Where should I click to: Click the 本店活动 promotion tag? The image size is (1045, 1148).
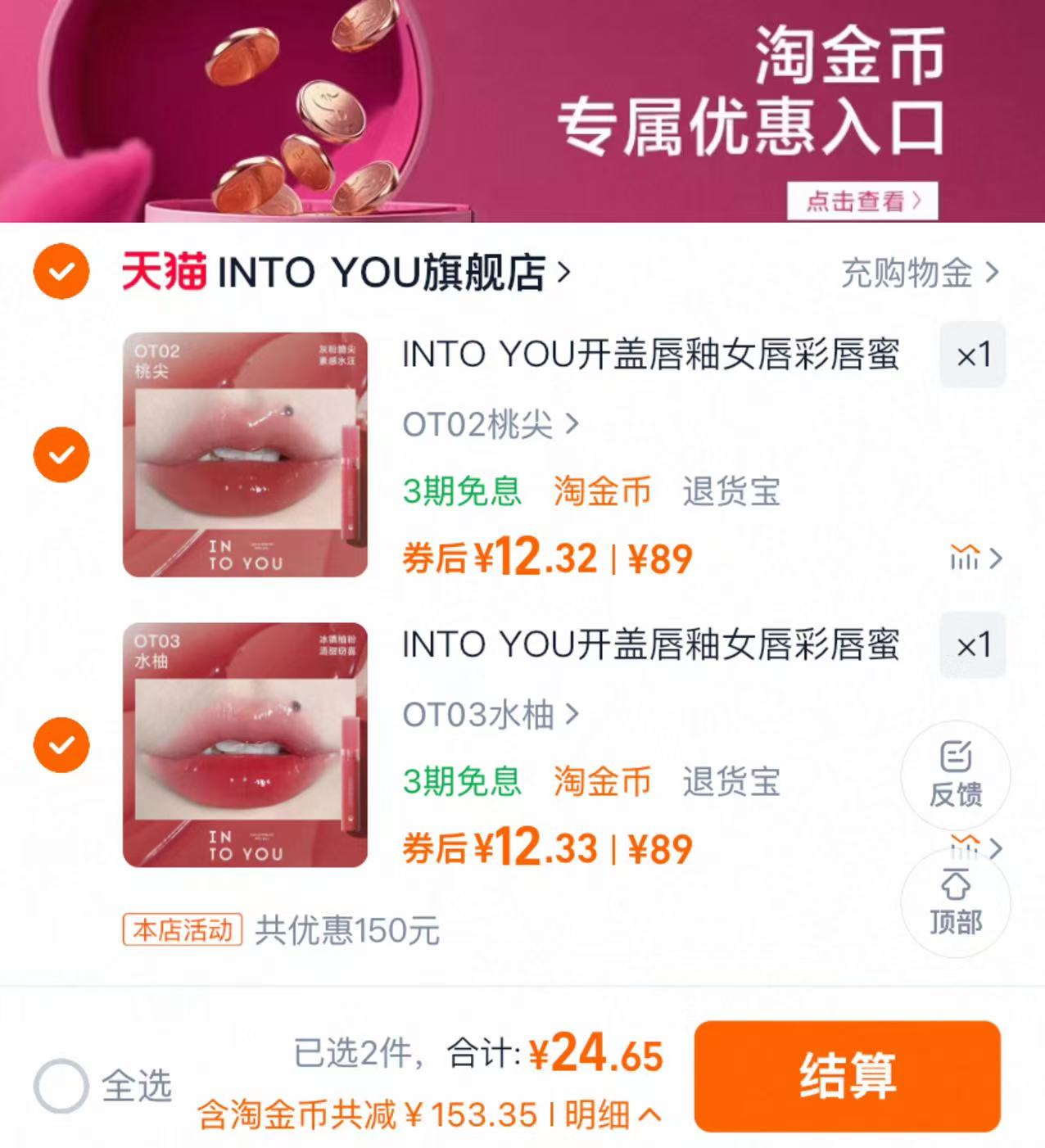click(x=182, y=931)
